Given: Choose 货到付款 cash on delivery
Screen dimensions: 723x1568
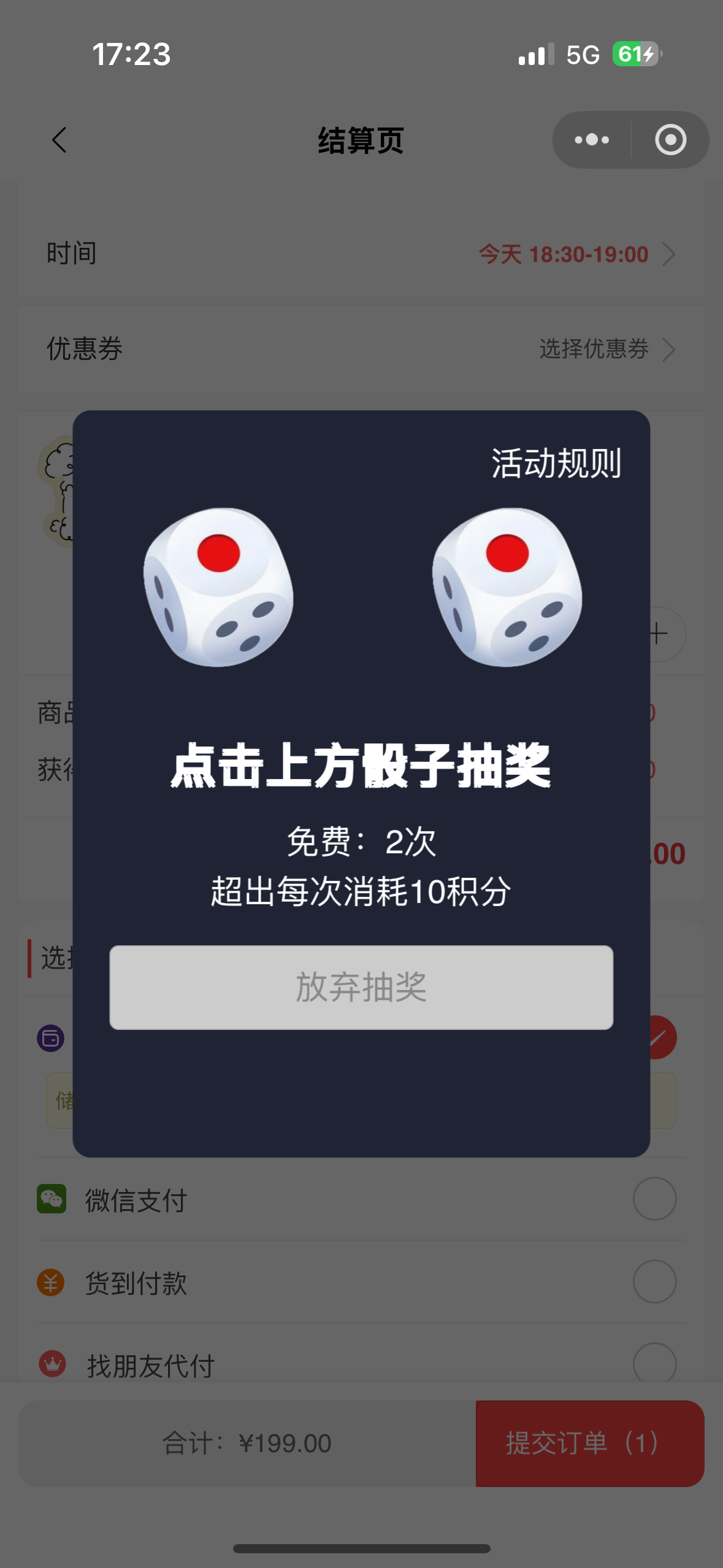Looking at the screenshot, I should coord(654,1282).
